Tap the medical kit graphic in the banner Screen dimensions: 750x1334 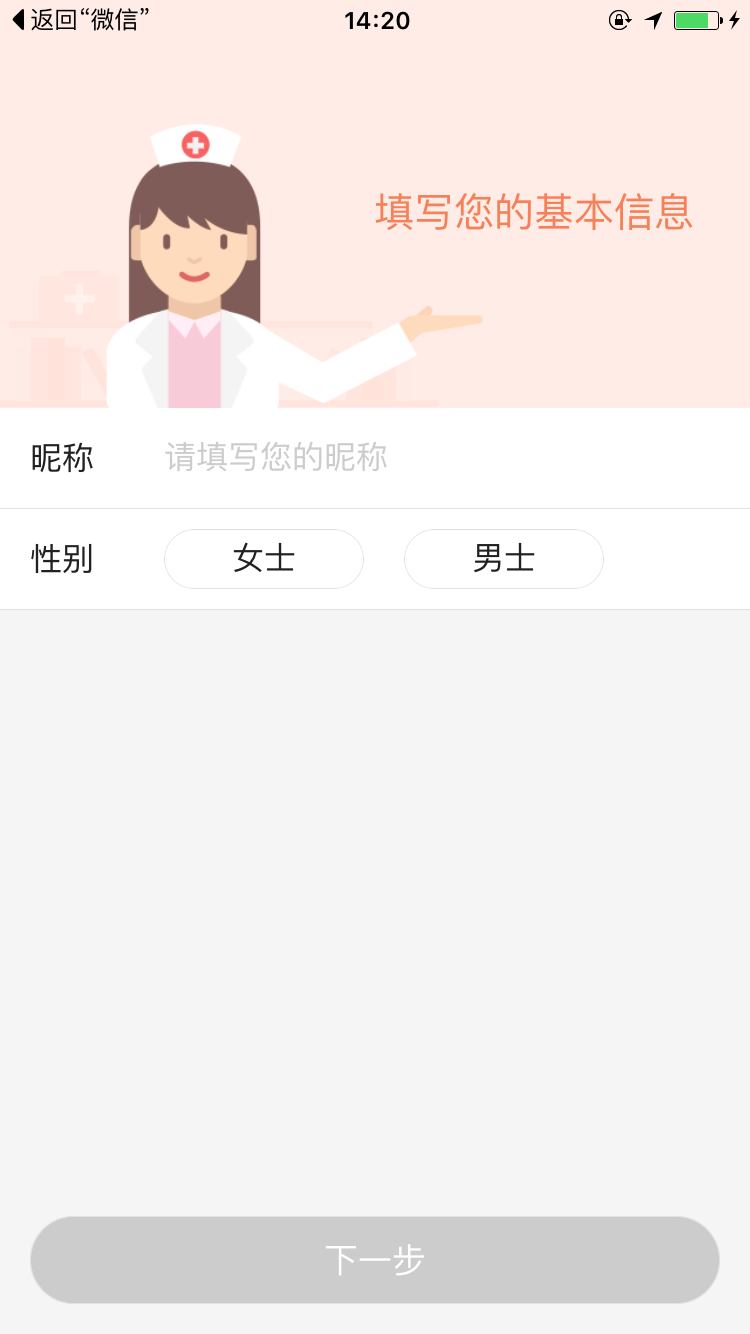(77, 298)
